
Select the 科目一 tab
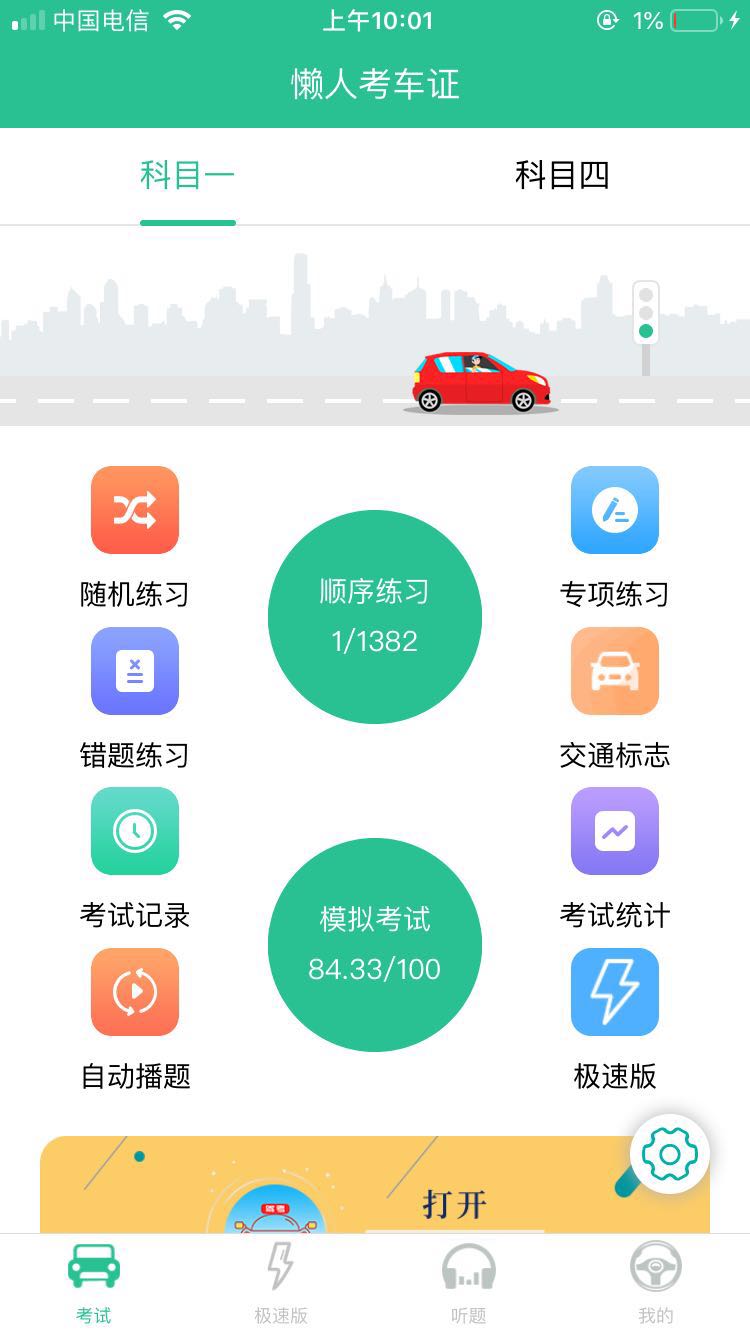pyautogui.click(x=187, y=176)
